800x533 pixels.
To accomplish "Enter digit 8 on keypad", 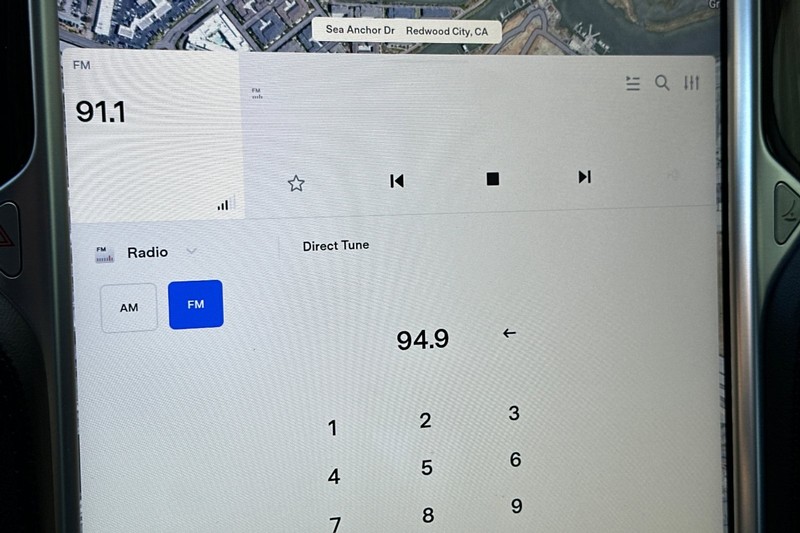I will click(428, 516).
